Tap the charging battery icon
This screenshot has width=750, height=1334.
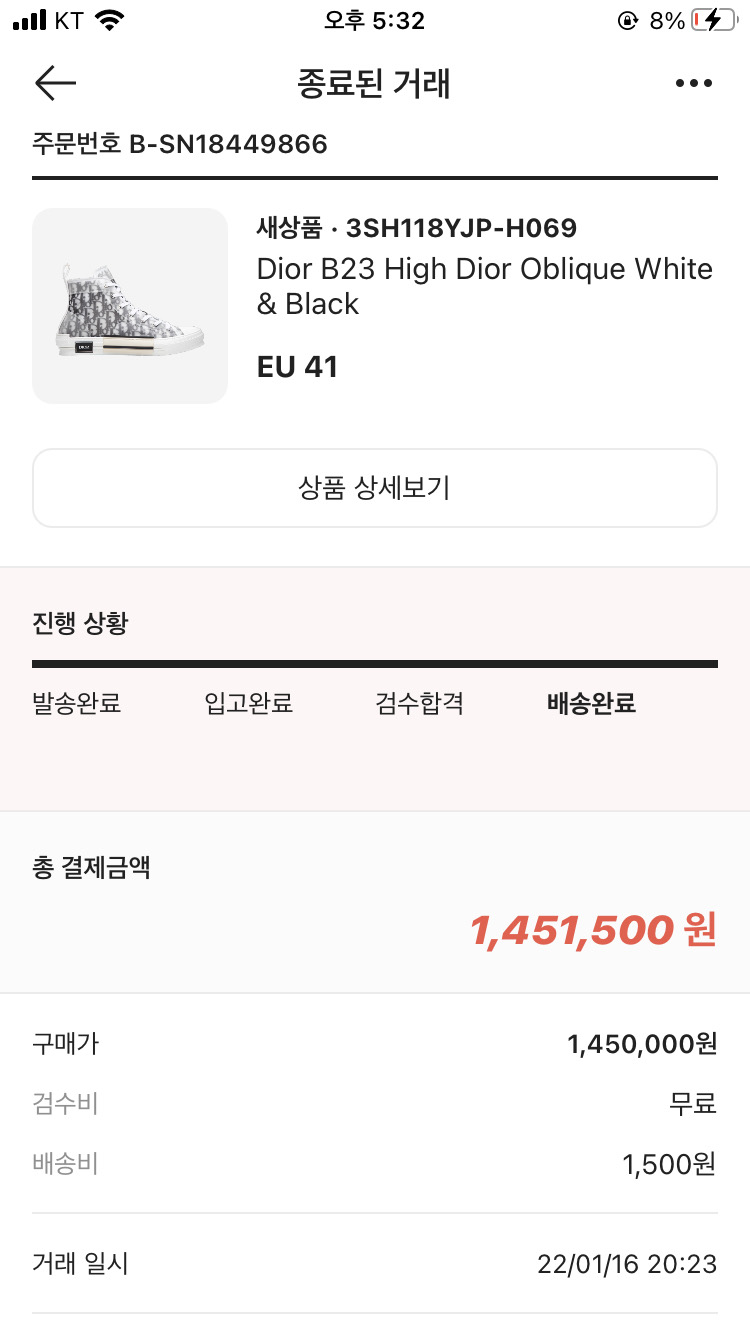pyautogui.click(x=712, y=18)
